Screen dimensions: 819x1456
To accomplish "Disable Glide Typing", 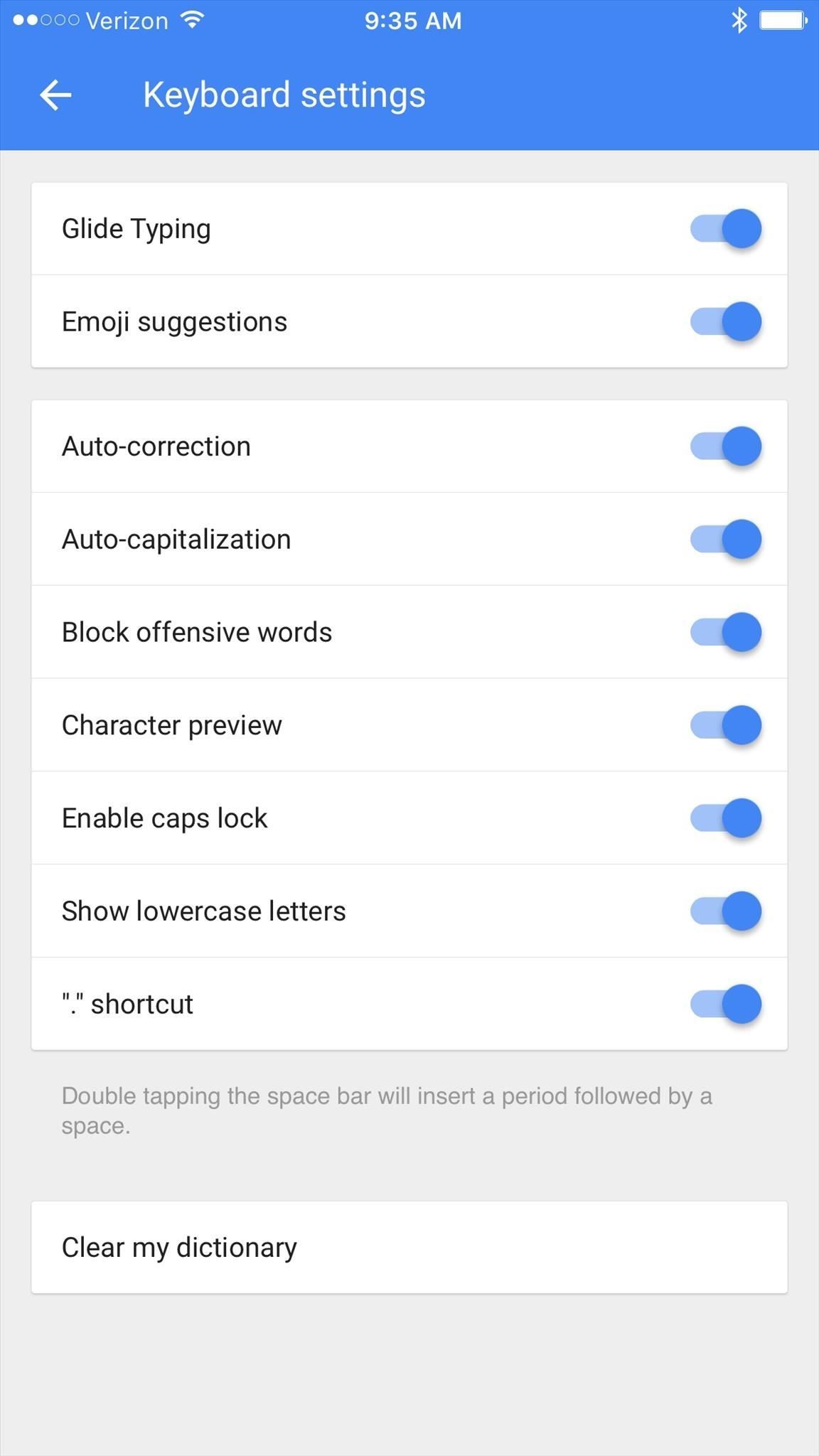I will coord(725,228).
